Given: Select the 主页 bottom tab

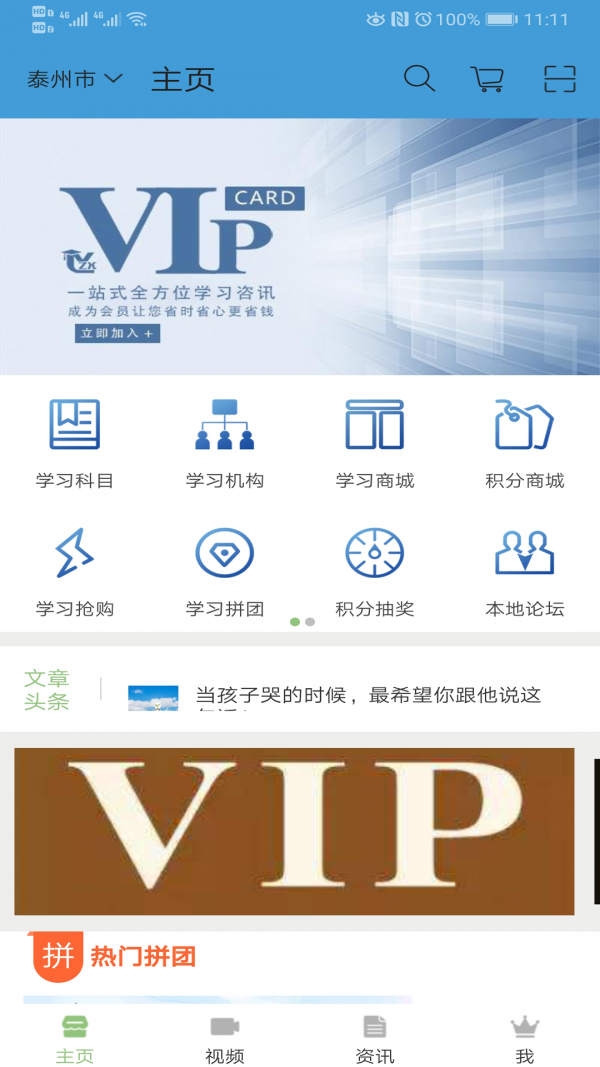Looking at the screenshot, I should pyautogui.click(x=75, y=1040).
